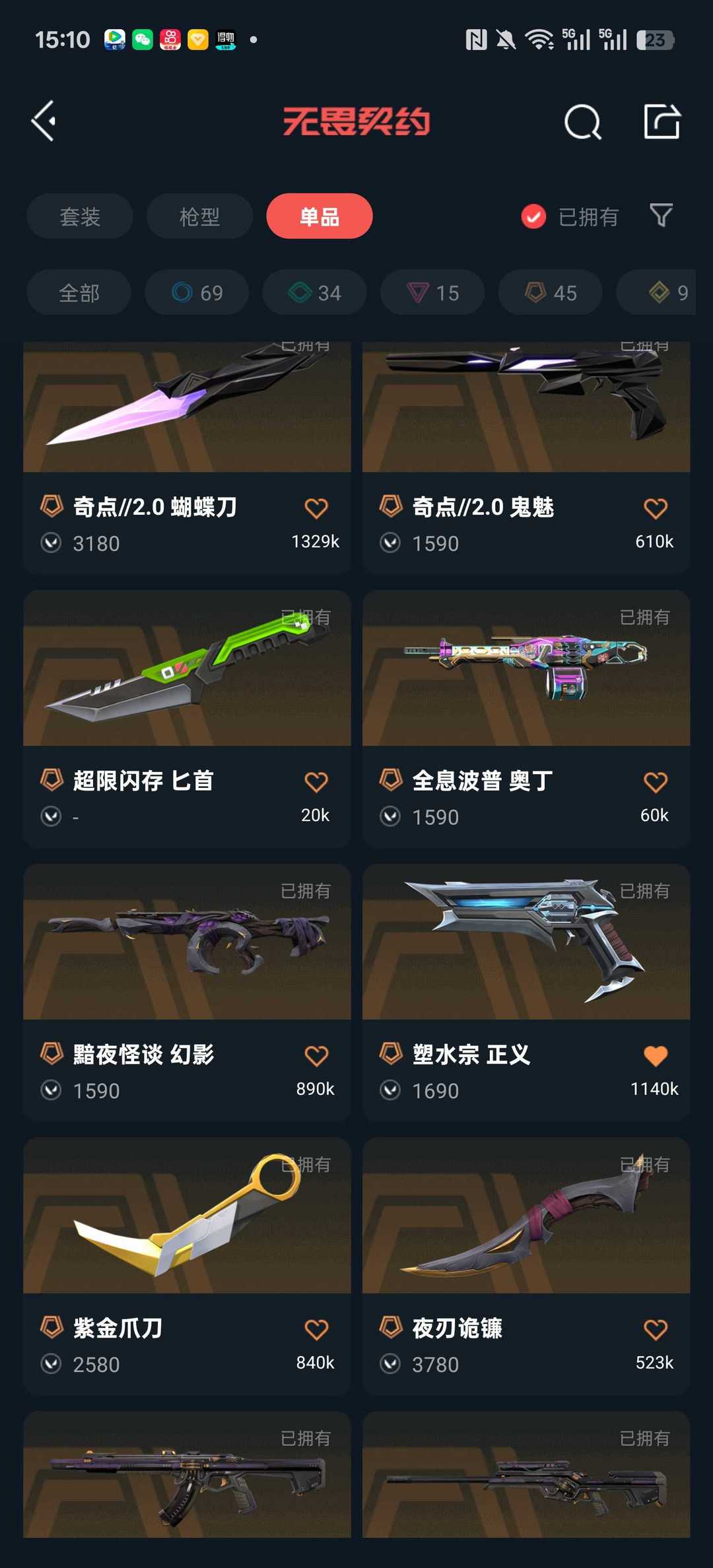713x1568 pixels.
Task: Favorite the 奇点//2.0 蝴蝶刀 skin
Action: (316, 507)
